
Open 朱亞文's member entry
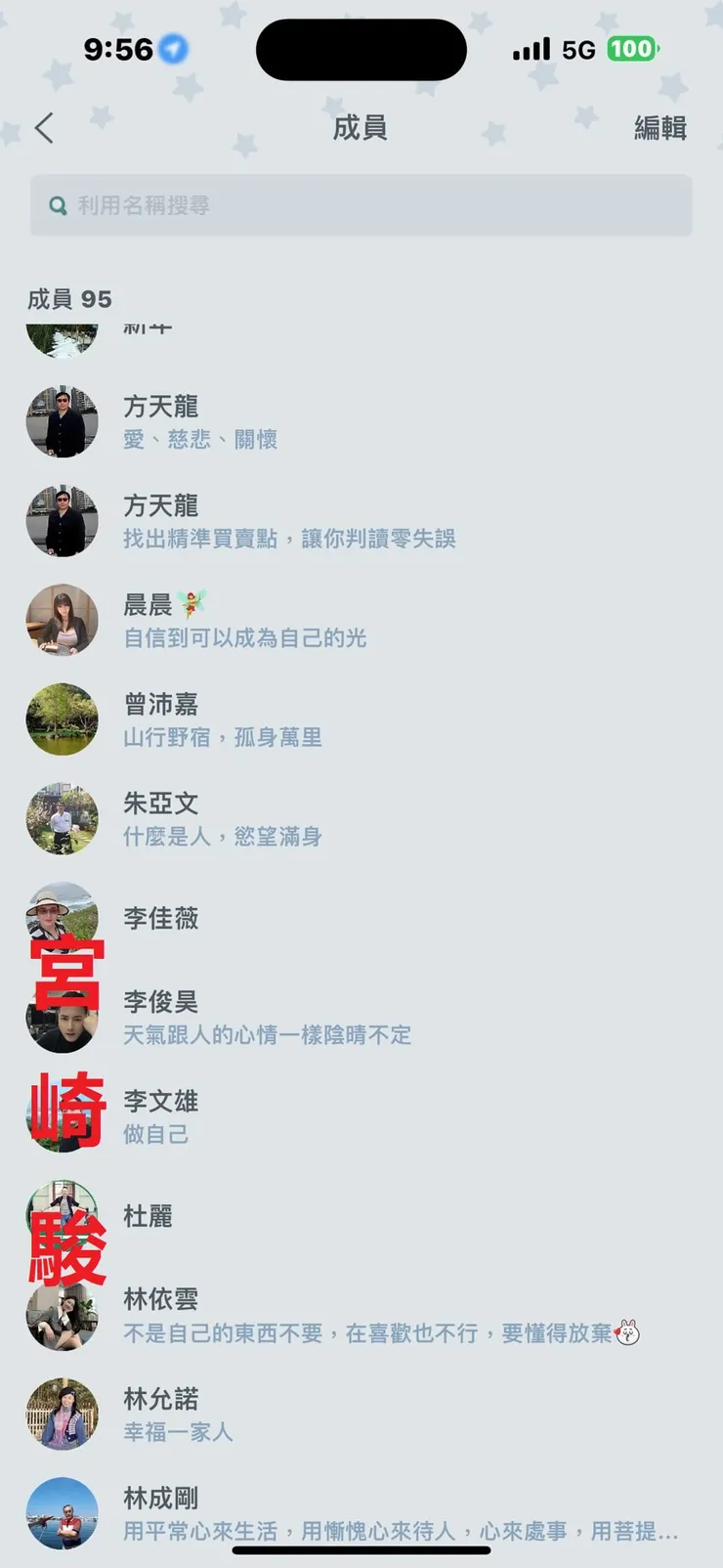[160, 804]
